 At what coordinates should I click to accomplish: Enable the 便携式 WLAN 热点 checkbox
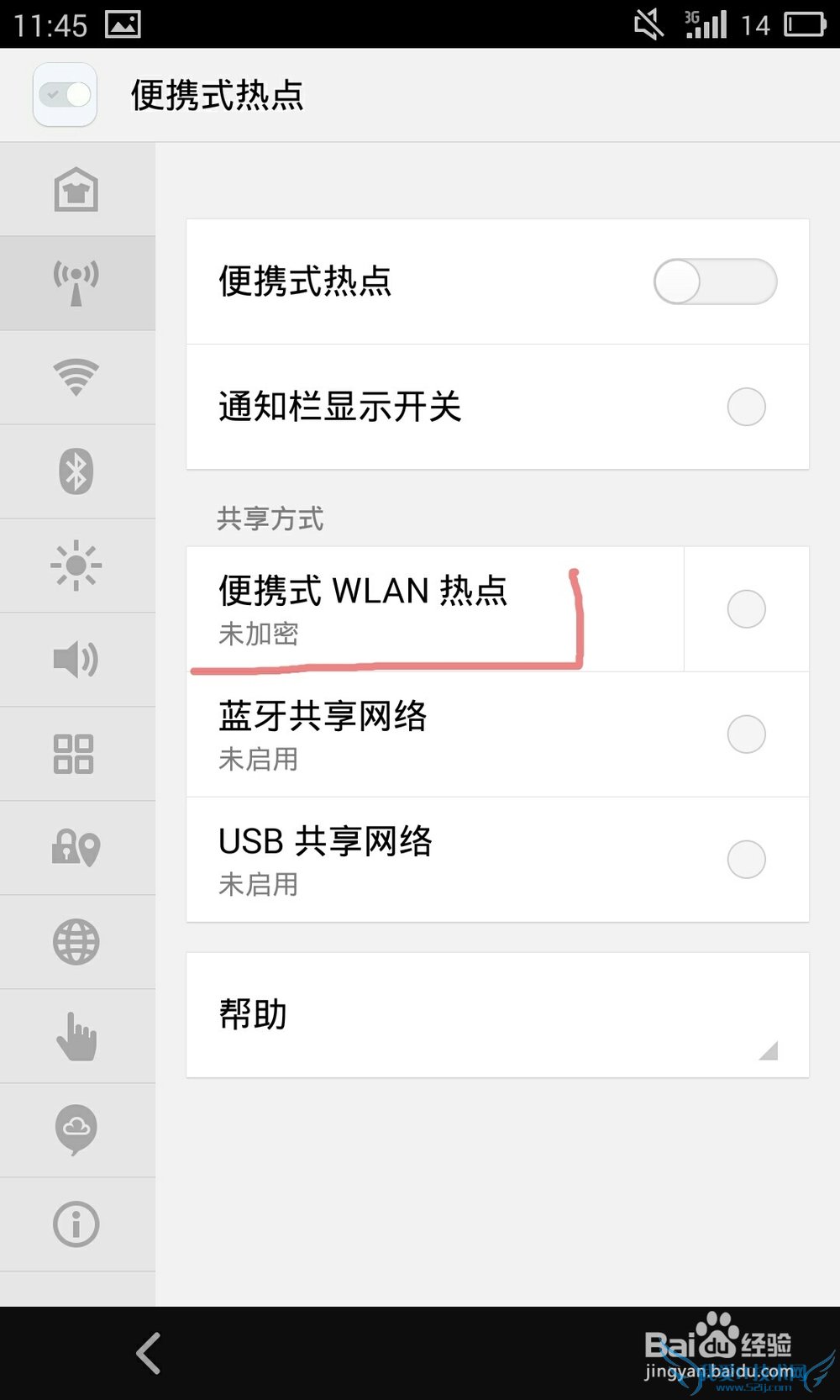click(x=746, y=608)
